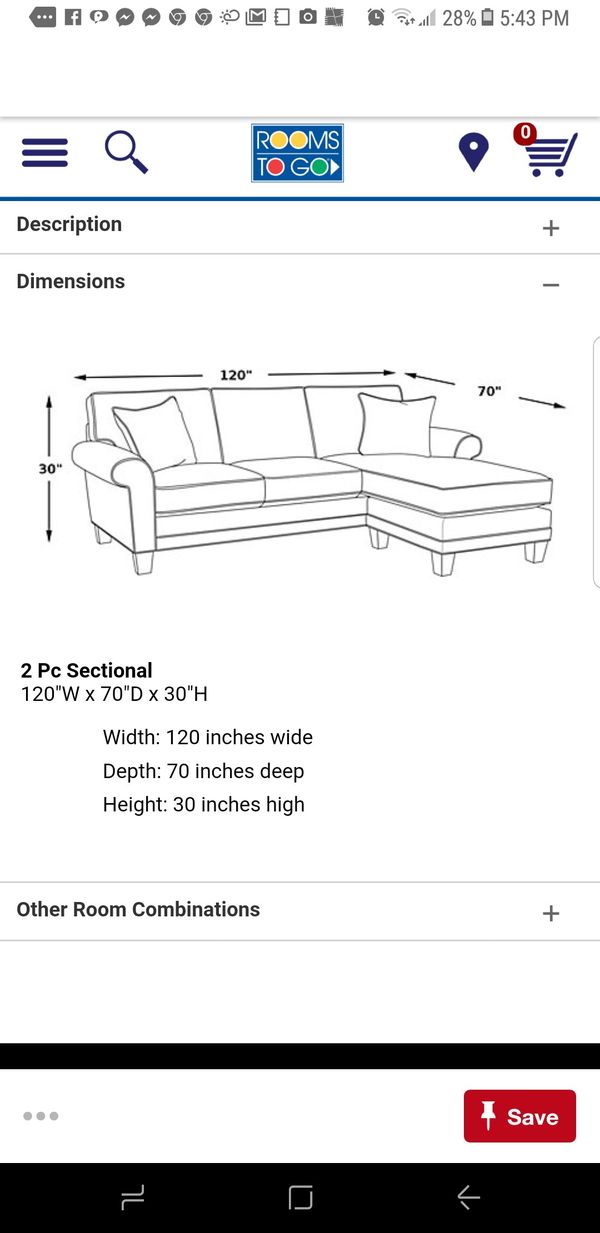Open the store locator pin
Viewport: 600px width, 1233px height.
coord(473,153)
